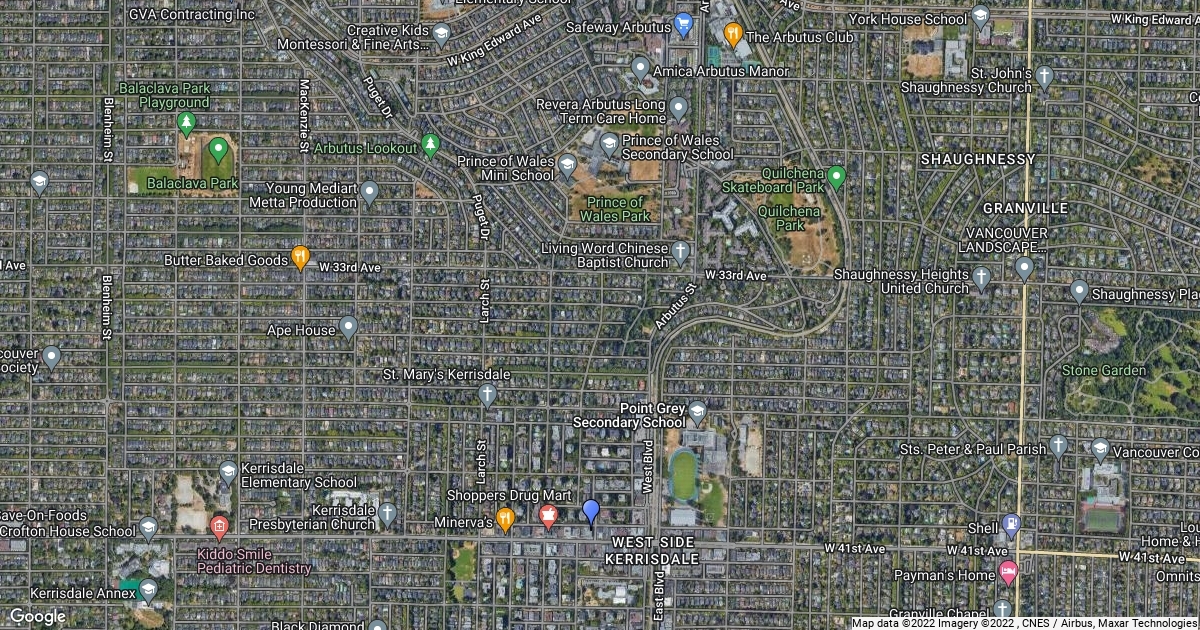Select the Prince of Wales Secondary School pin
Image resolution: width=1200 pixels, height=630 pixels.
click(x=609, y=144)
